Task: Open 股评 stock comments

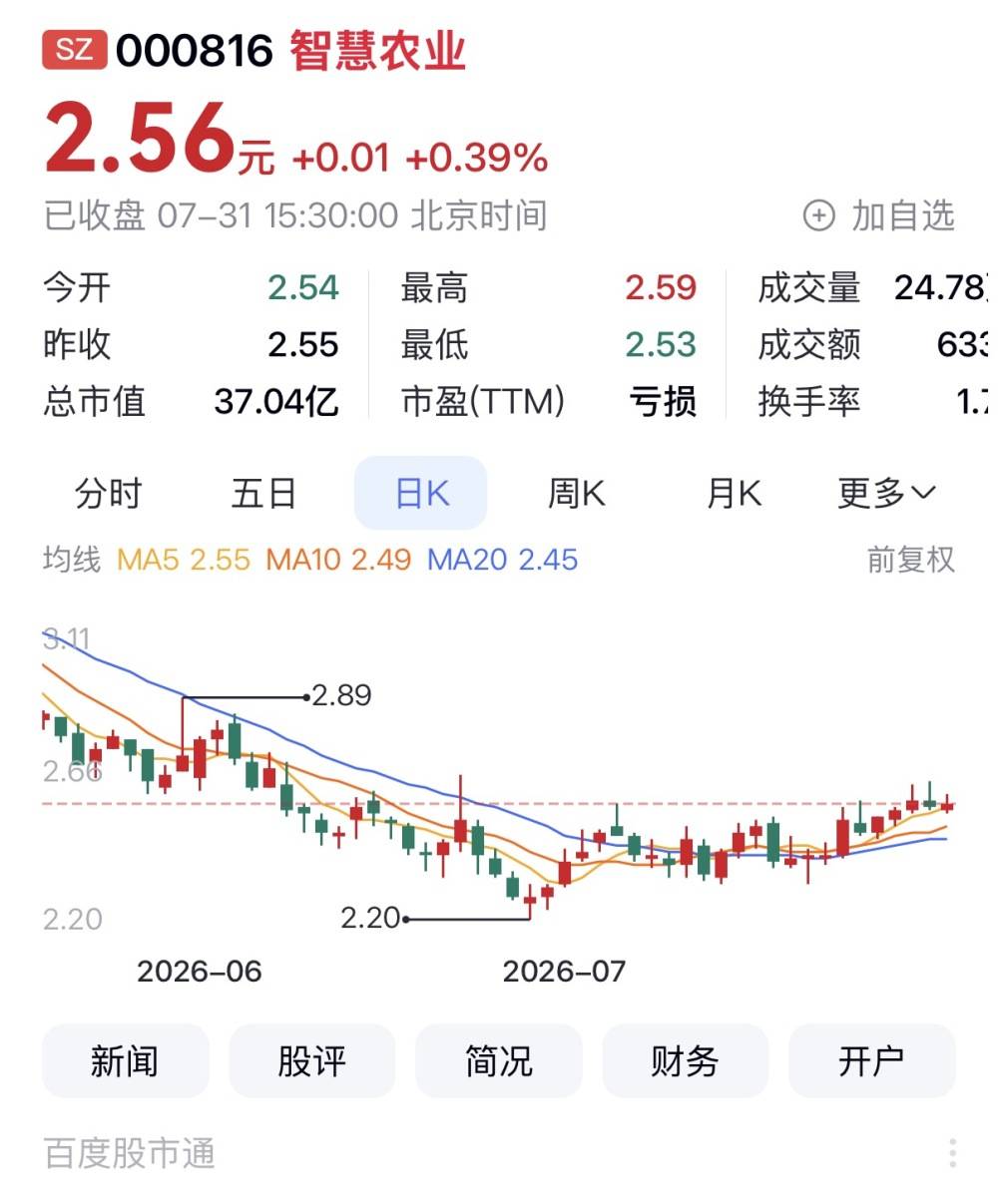Action: [312, 1061]
